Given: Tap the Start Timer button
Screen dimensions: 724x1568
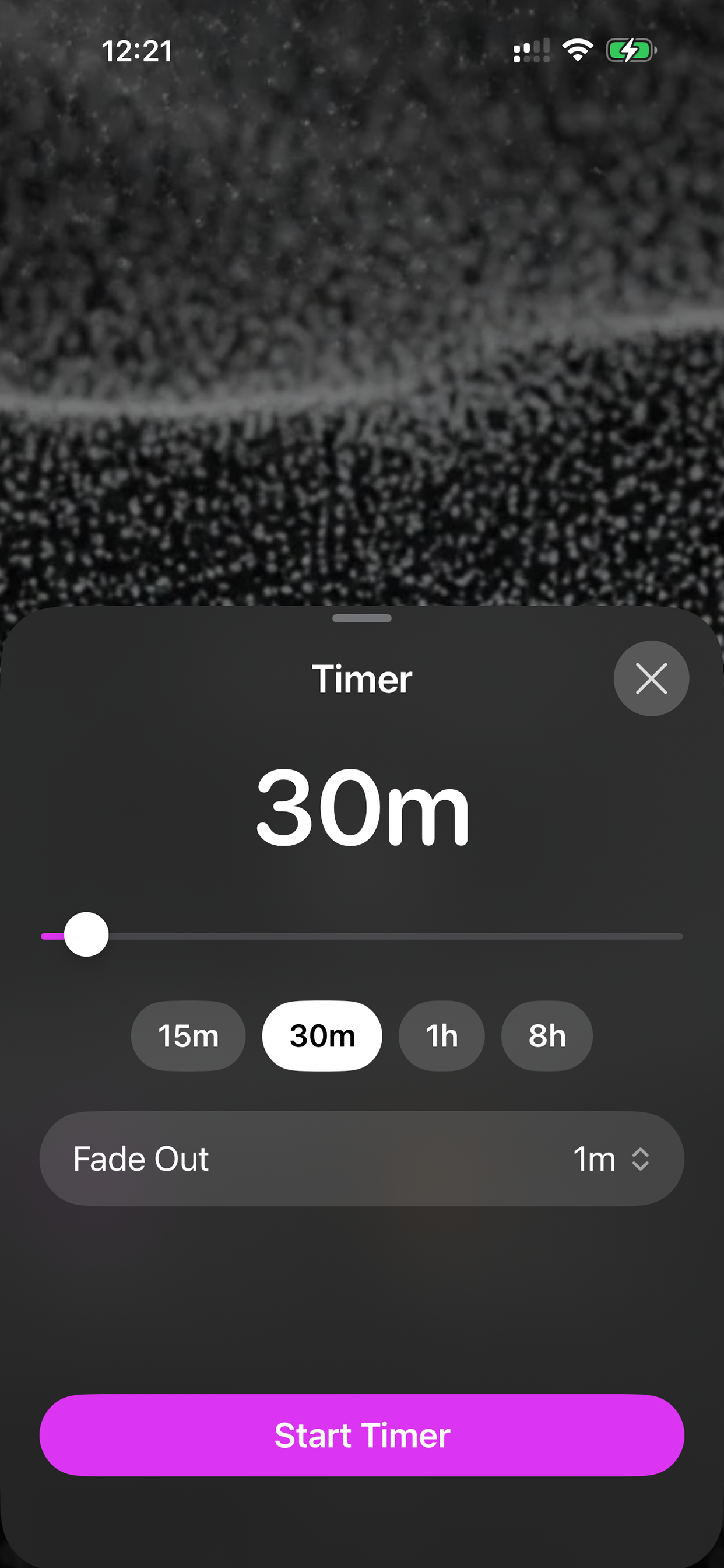Looking at the screenshot, I should [362, 1434].
